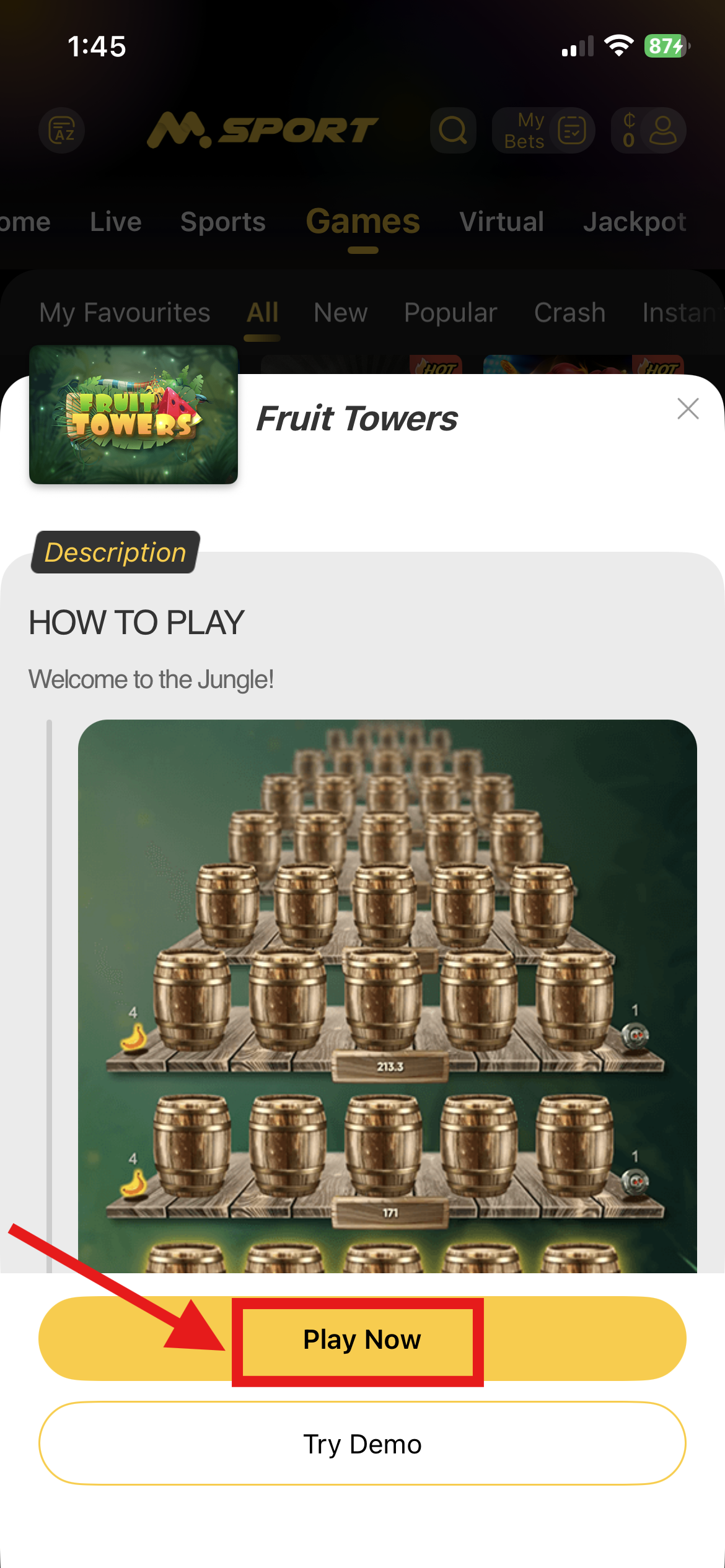The width and height of the screenshot is (725, 1568).
Task: Close the Fruit Towers info sheet
Action: [688, 409]
